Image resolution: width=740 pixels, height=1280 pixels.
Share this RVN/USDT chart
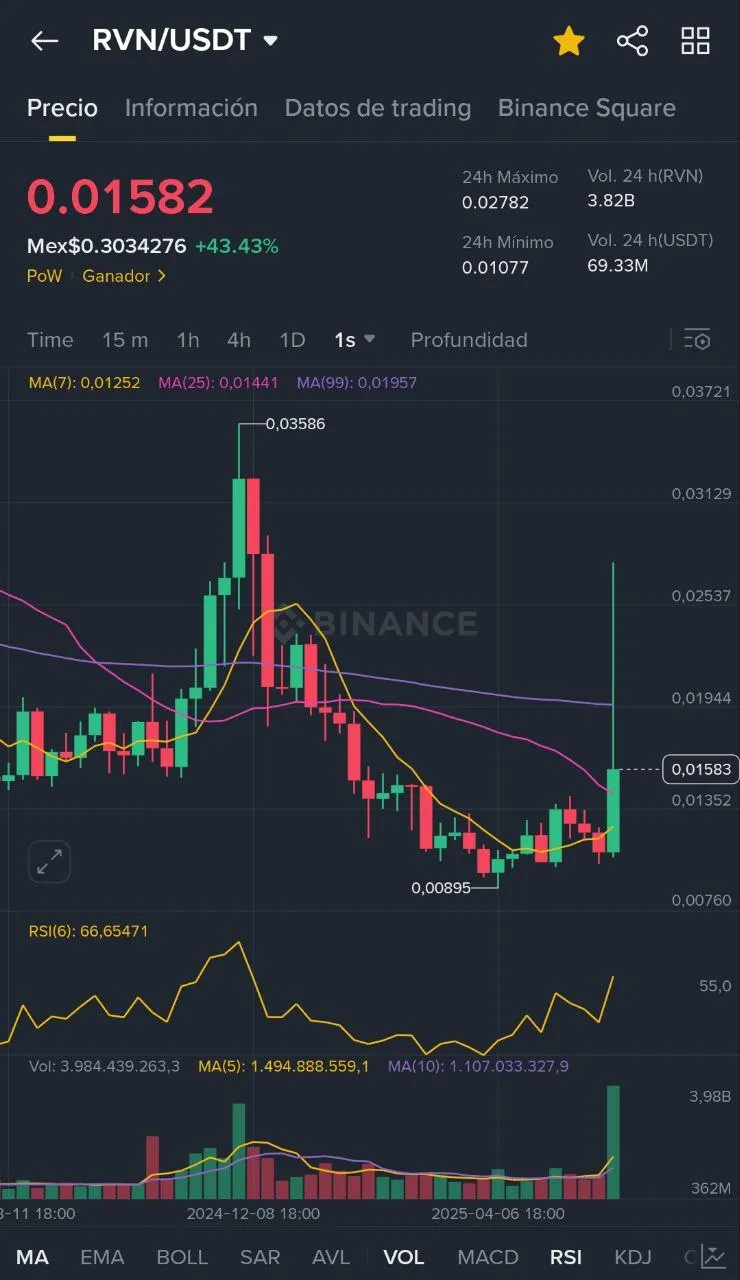(x=632, y=41)
